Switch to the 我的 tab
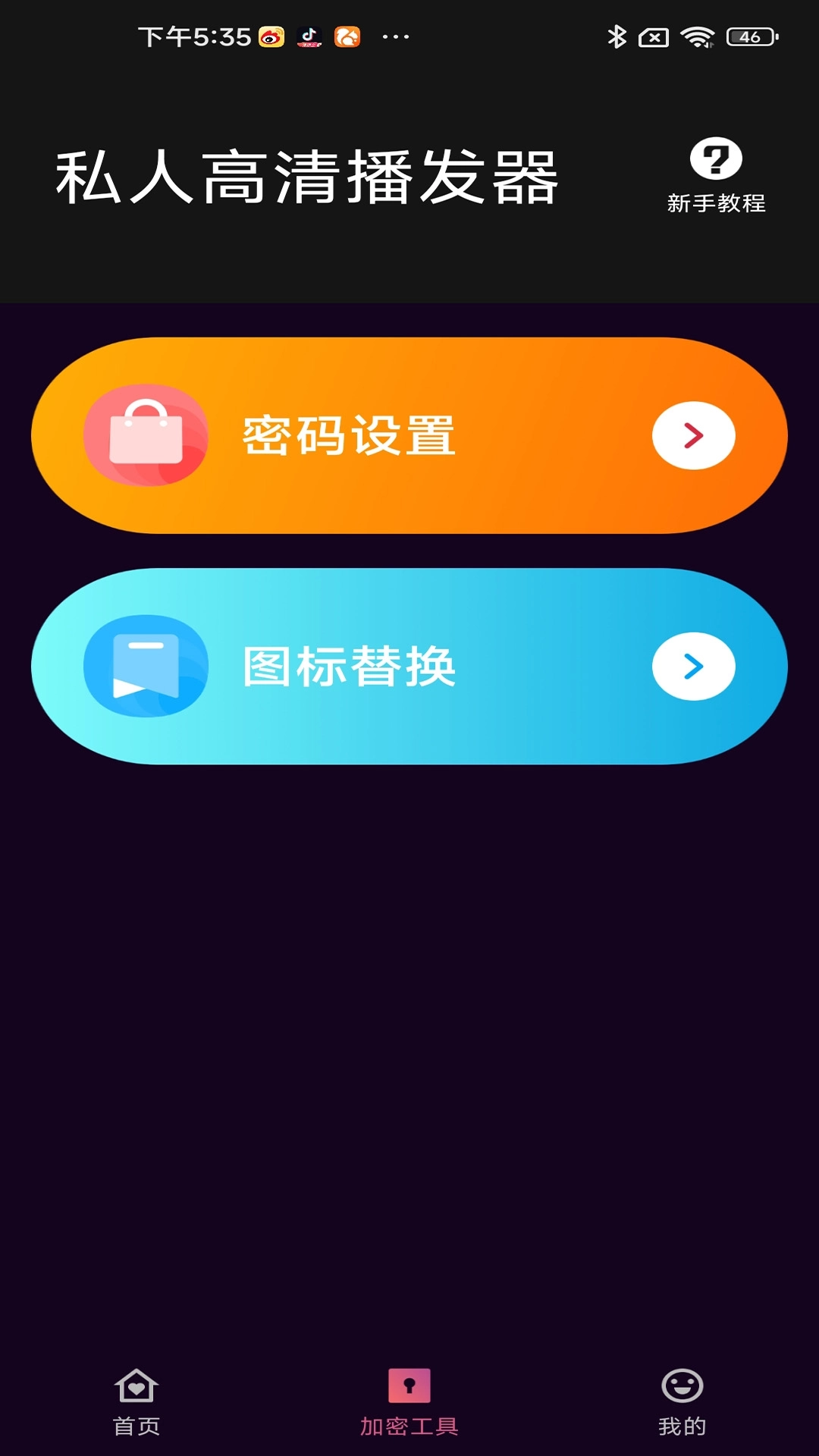This screenshot has width=819, height=1456. click(x=683, y=1426)
